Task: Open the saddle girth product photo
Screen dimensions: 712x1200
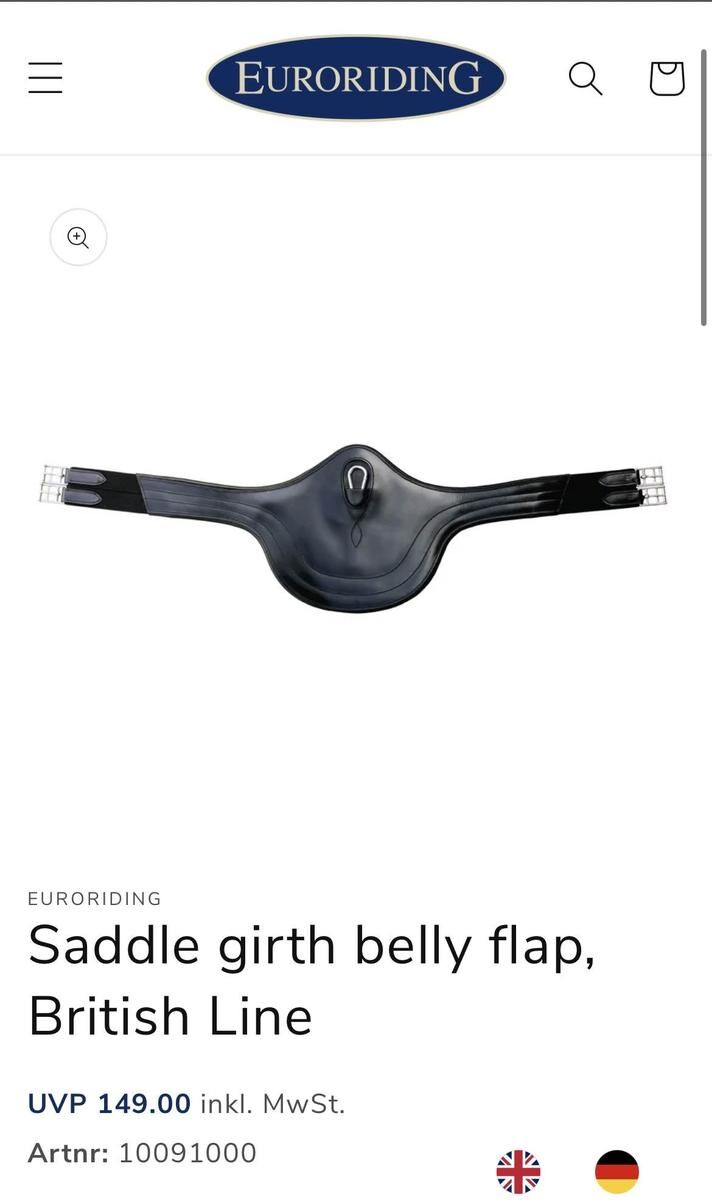Action: (x=355, y=528)
